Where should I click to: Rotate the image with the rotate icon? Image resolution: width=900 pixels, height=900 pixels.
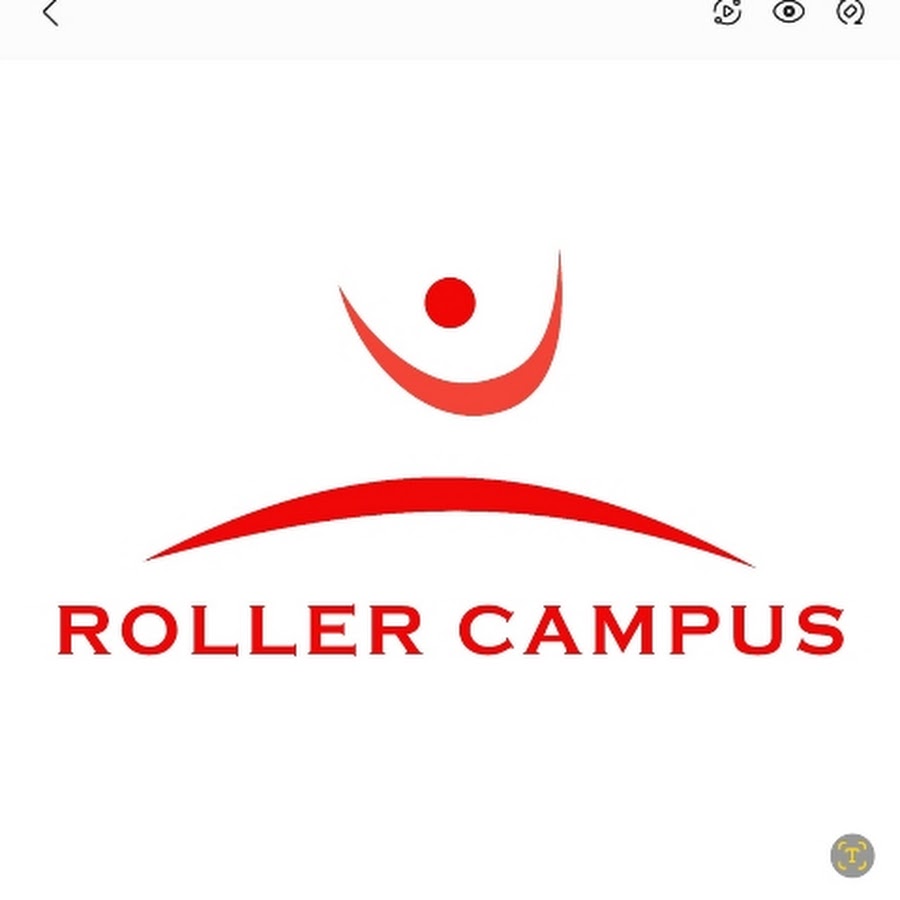coord(851,12)
